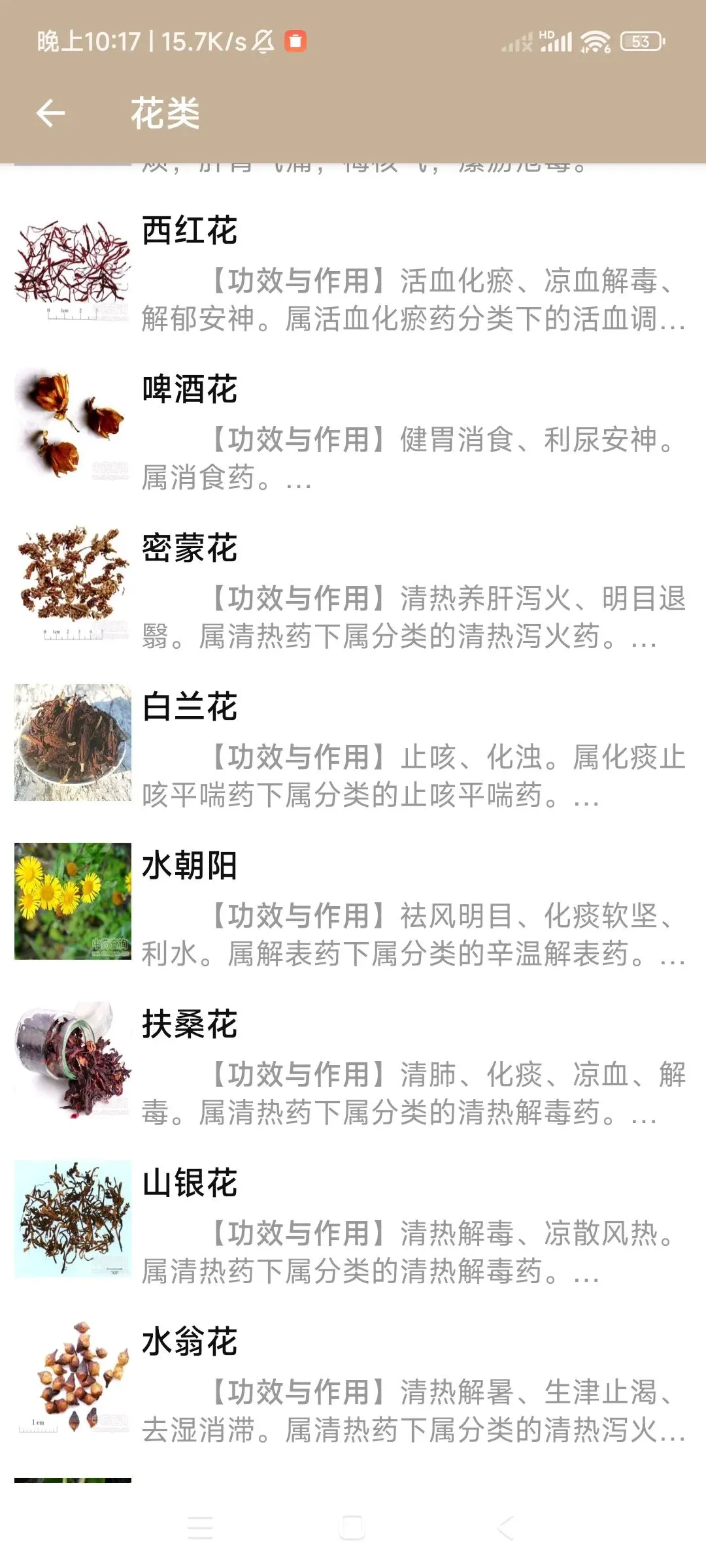Viewport: 706px width, 1568px height.
Task: View the 水翁花 entry
Action: [x=353, y=1384]
